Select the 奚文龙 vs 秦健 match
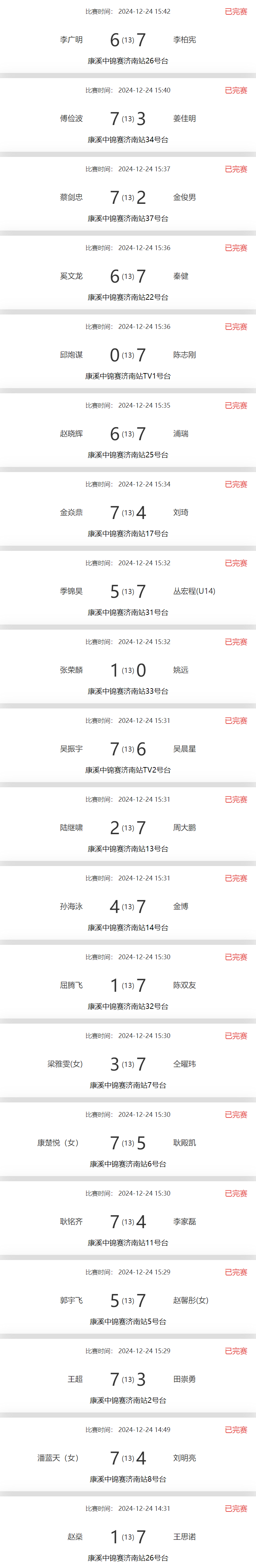Screen dimensions: 256x1568 pyautogui.click(x=128, y=276)
